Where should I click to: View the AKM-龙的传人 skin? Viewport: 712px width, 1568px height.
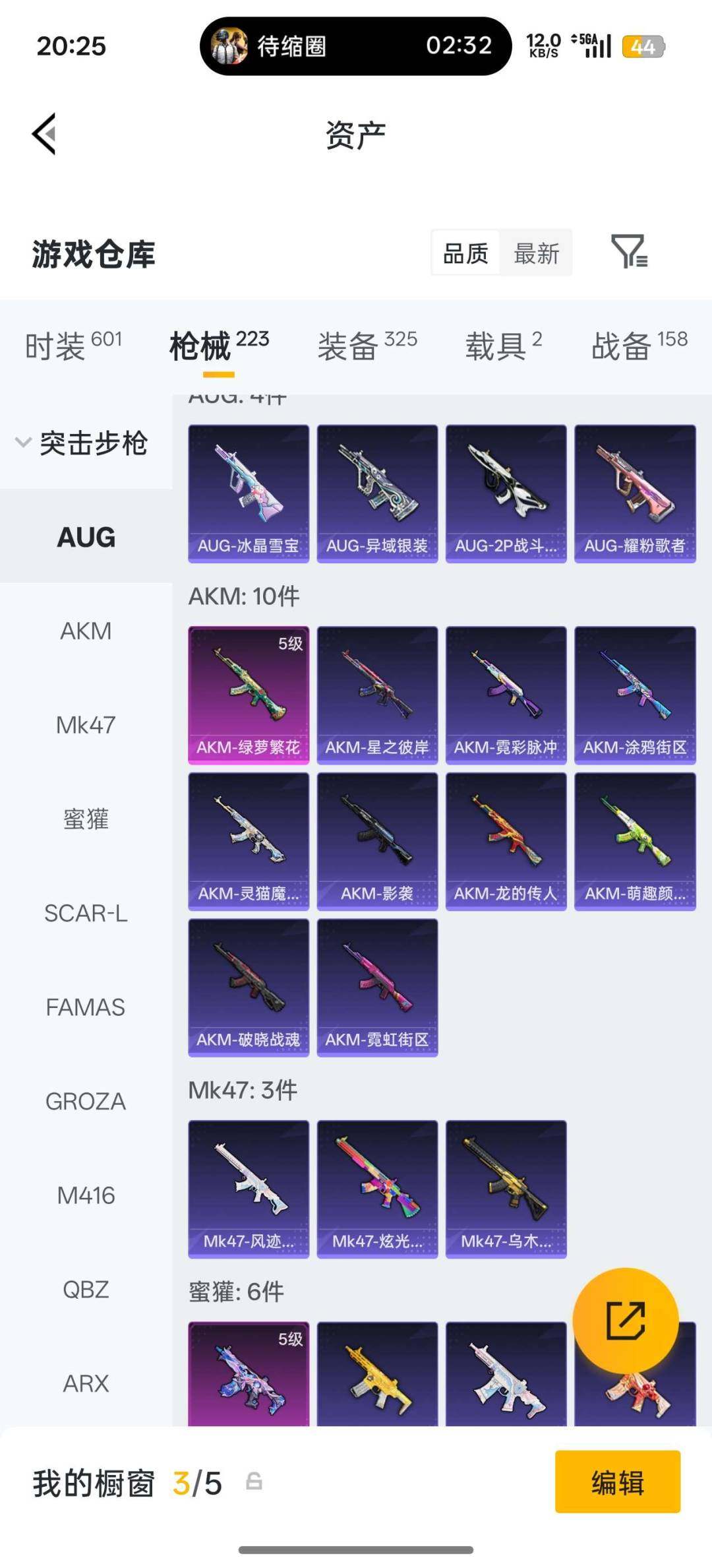tap(506, 842)
